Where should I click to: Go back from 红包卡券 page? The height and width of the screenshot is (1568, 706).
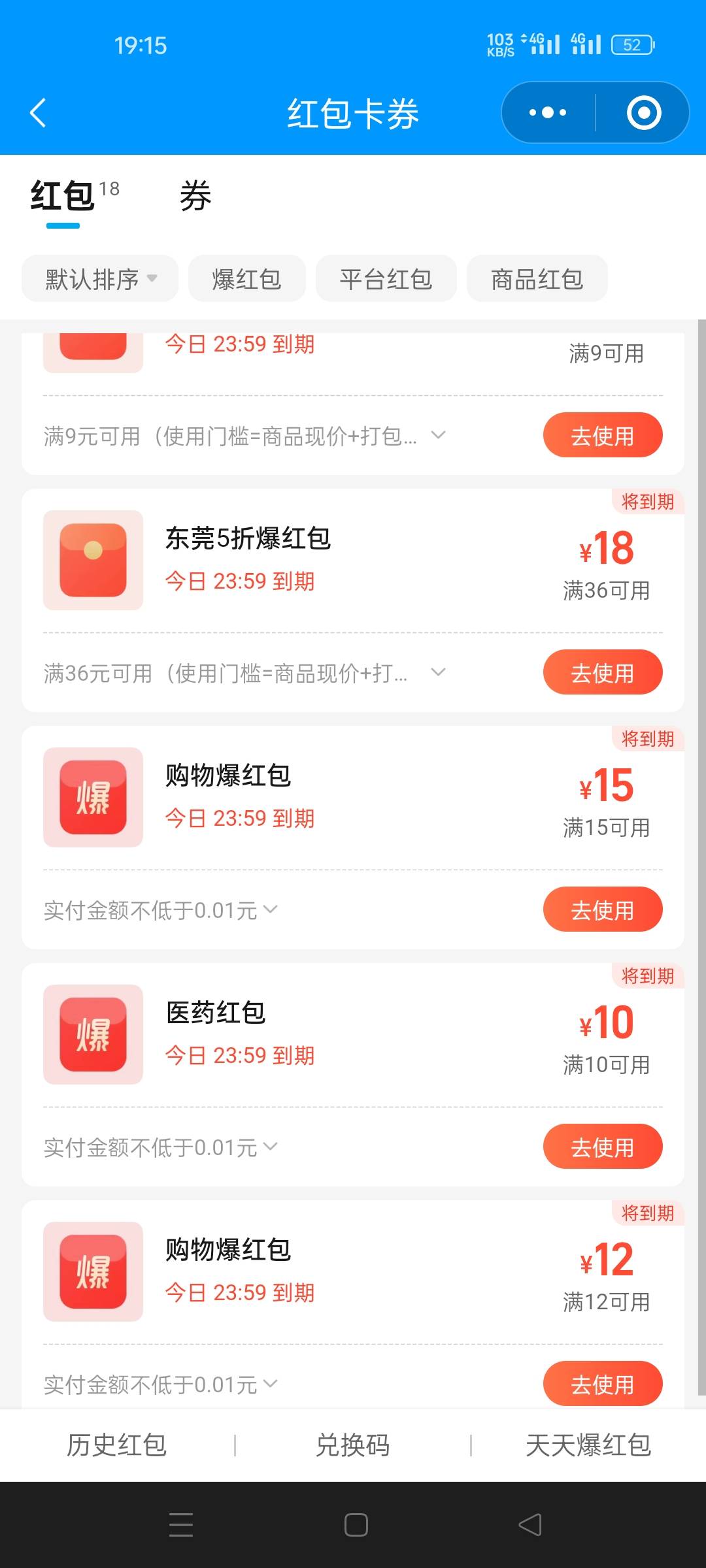click(38, 112)
